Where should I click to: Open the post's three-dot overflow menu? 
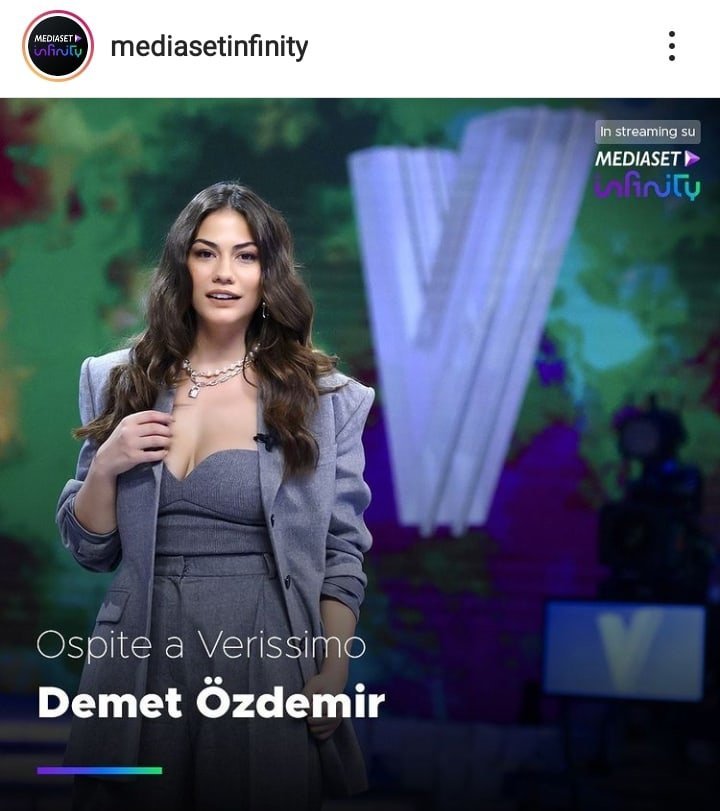(672, 46)
